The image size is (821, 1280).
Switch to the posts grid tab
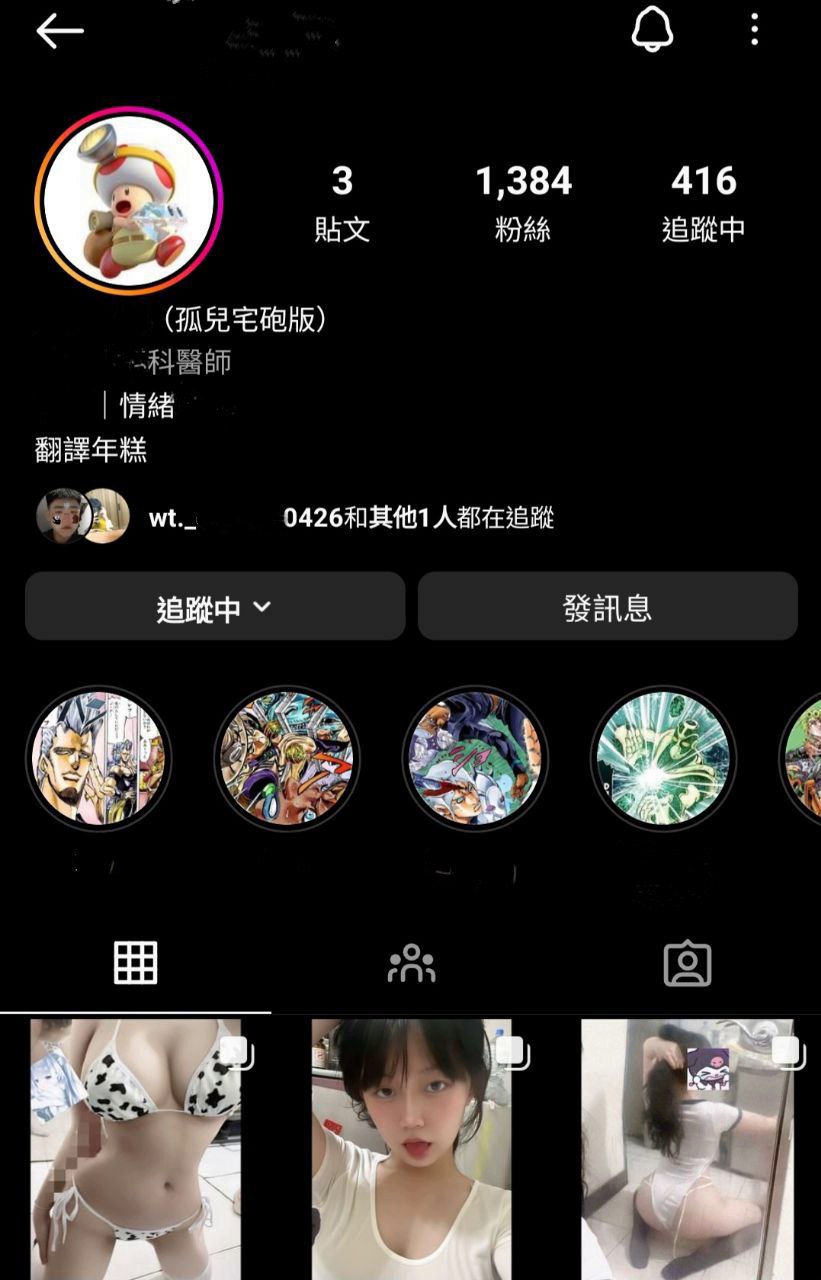click(135, 963)
